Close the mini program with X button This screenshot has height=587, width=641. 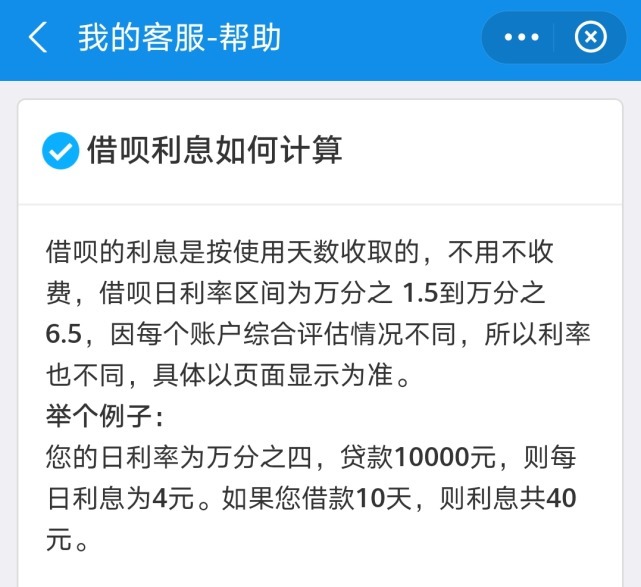click(590, 38)
